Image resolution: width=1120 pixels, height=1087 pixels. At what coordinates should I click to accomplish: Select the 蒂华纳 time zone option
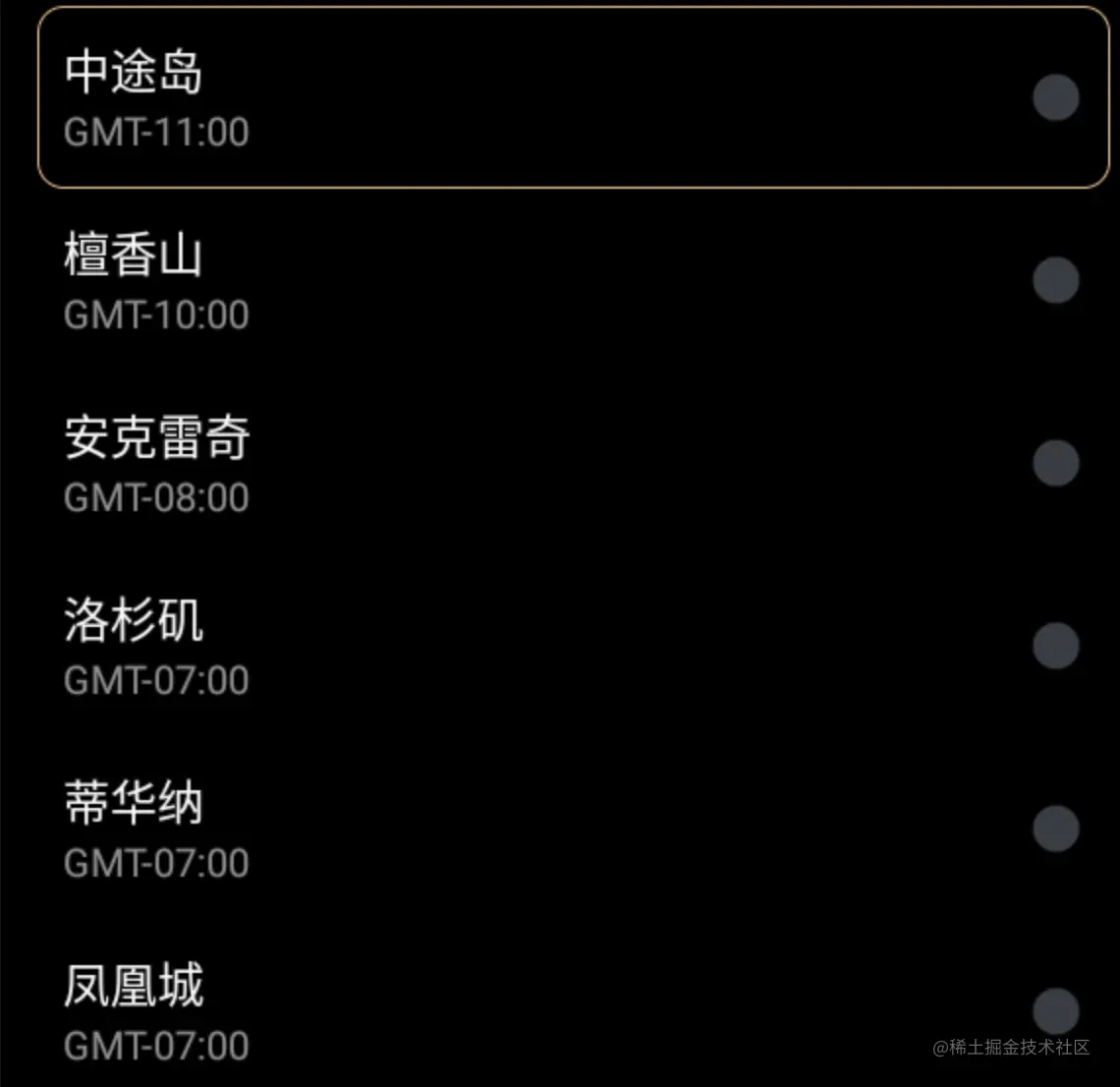[1056, 829]
